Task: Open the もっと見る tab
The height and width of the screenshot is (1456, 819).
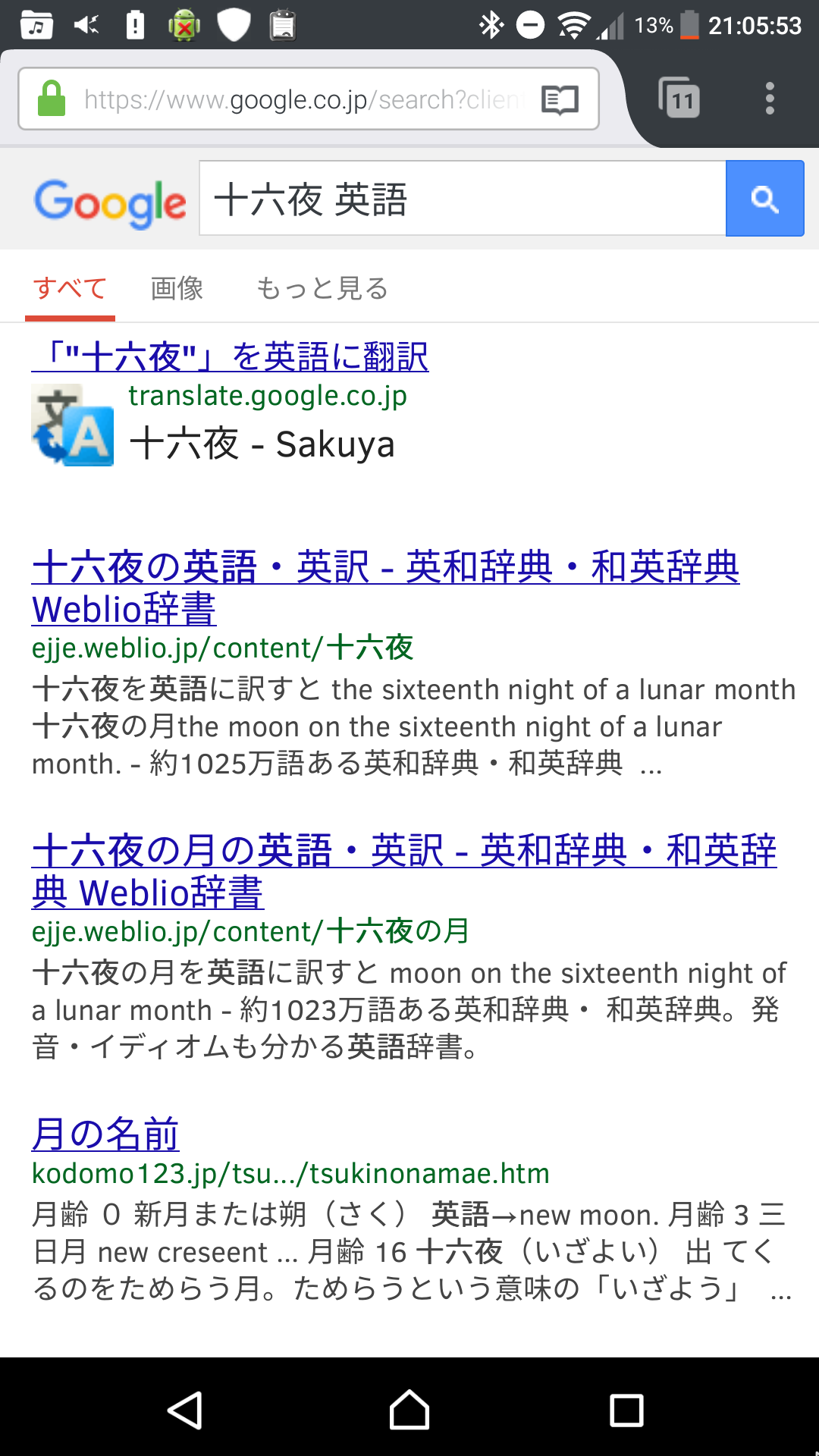Action: (x=322, y=289)
